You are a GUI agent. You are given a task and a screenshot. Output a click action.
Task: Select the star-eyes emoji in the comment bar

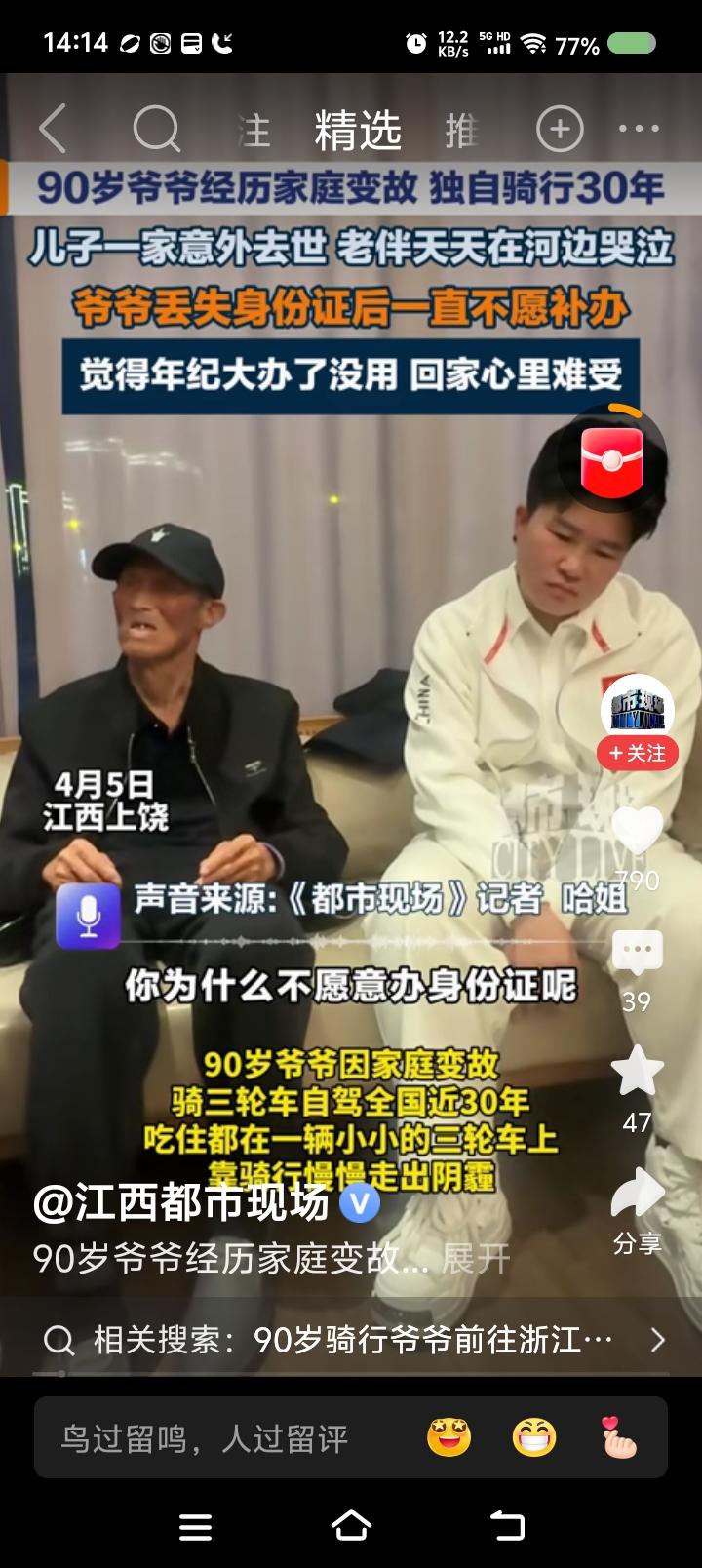pyautogui.click(x=448, y=1437)
